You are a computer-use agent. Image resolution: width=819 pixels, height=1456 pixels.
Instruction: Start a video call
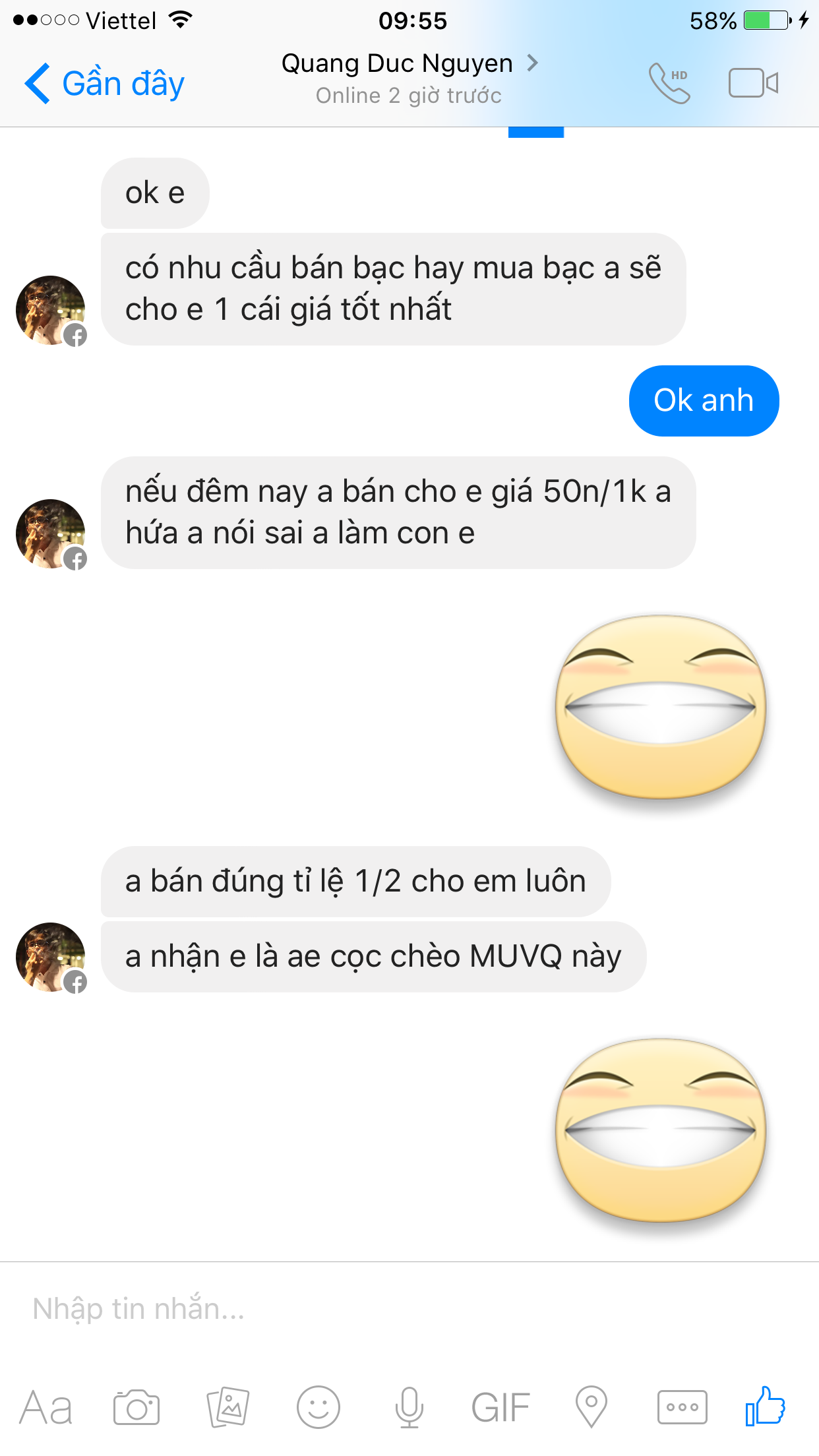tap(753, 83)
